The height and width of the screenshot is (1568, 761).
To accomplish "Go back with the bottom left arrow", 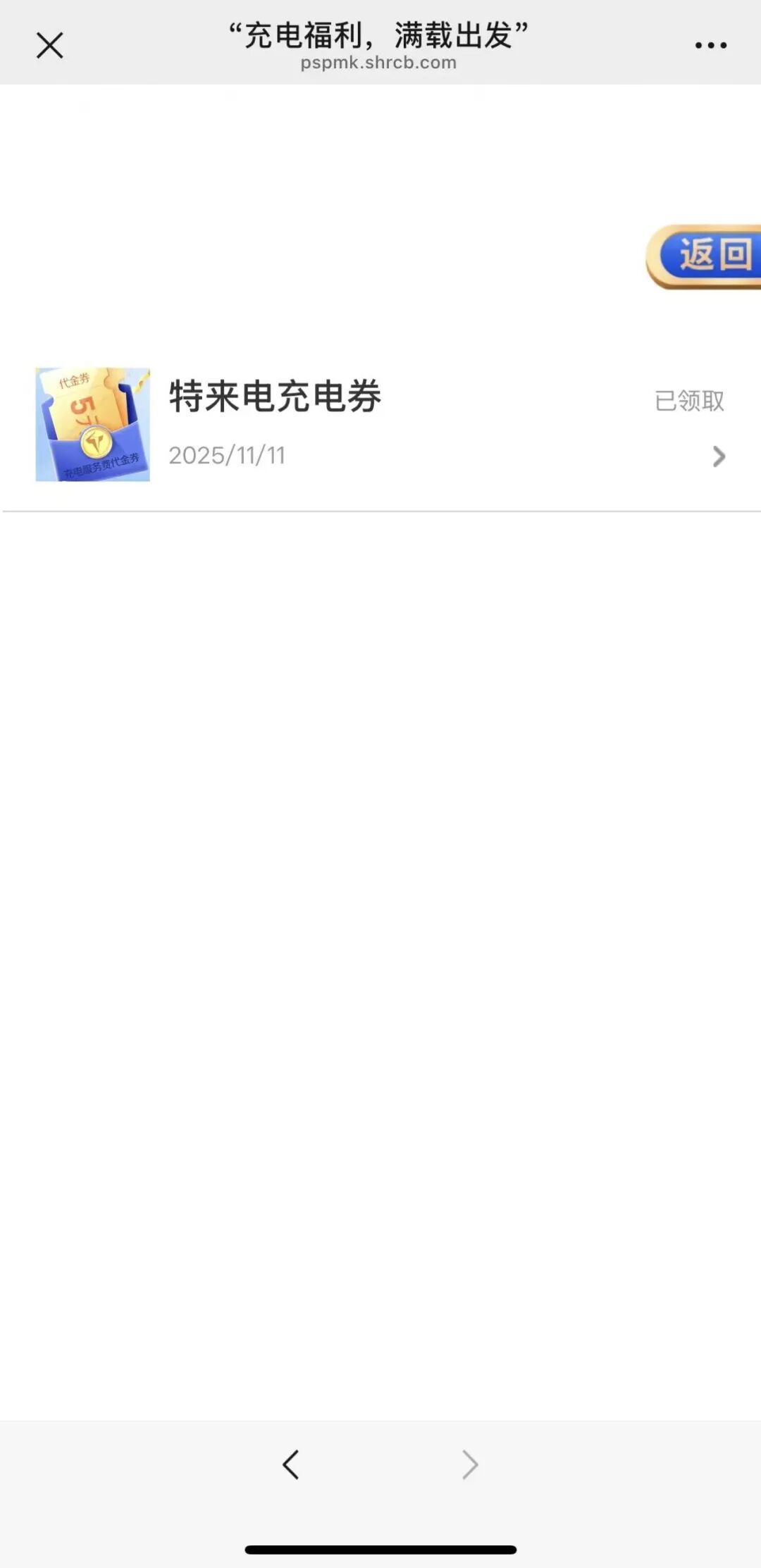I will coord(291,1464).
